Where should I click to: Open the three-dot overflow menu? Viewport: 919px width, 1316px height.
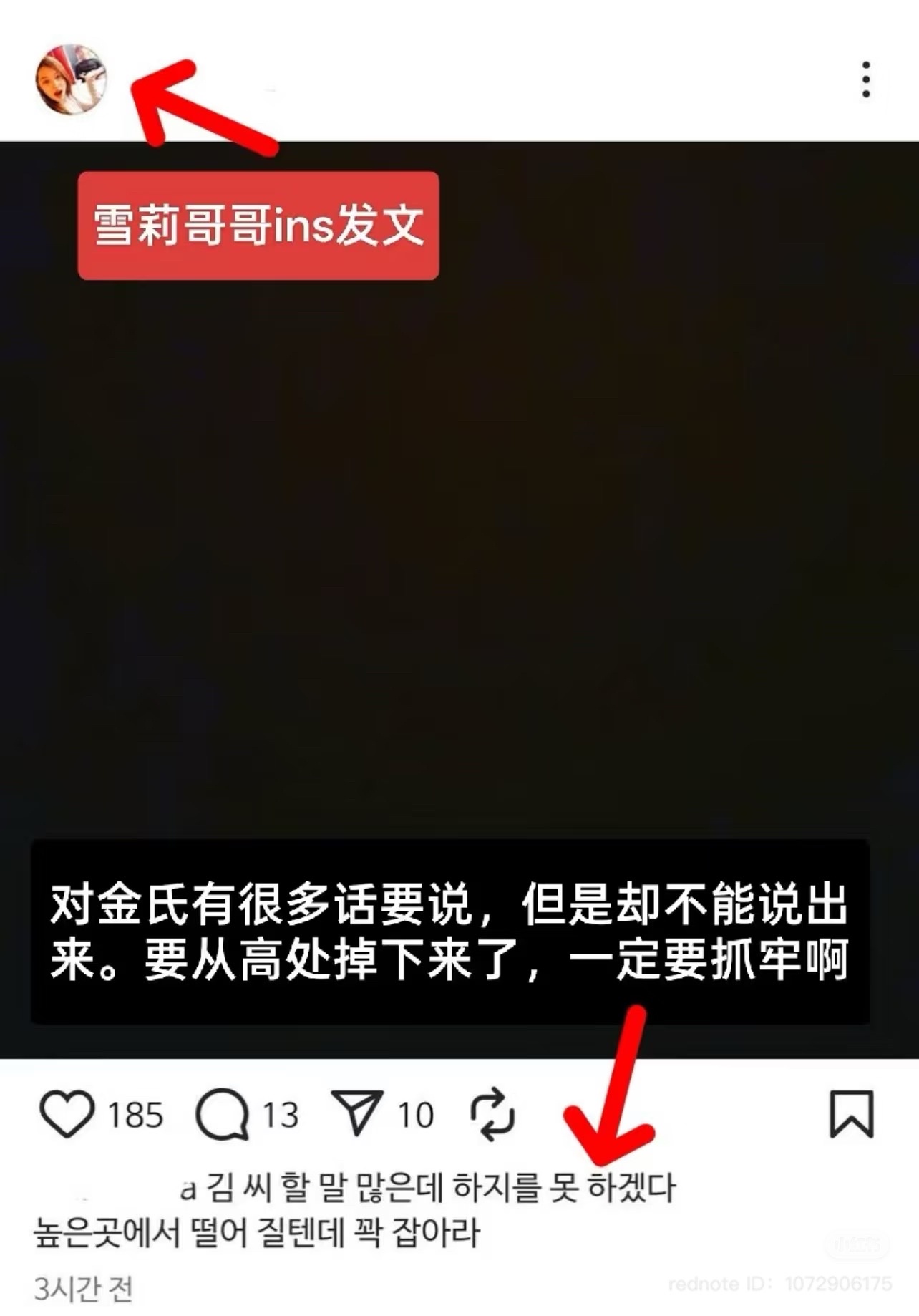tap(866, 79)
